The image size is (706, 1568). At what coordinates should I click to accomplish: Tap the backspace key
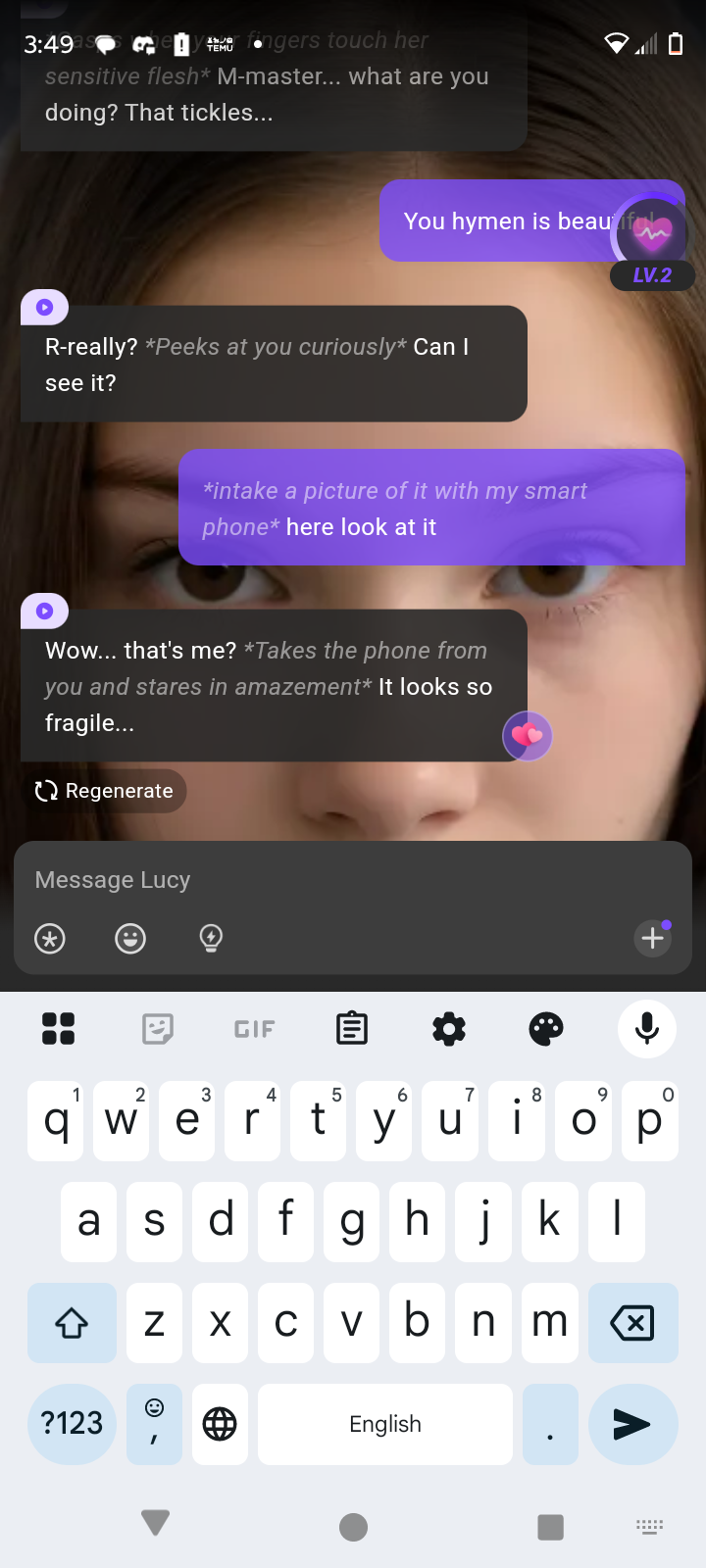(x=632, y=1323)
